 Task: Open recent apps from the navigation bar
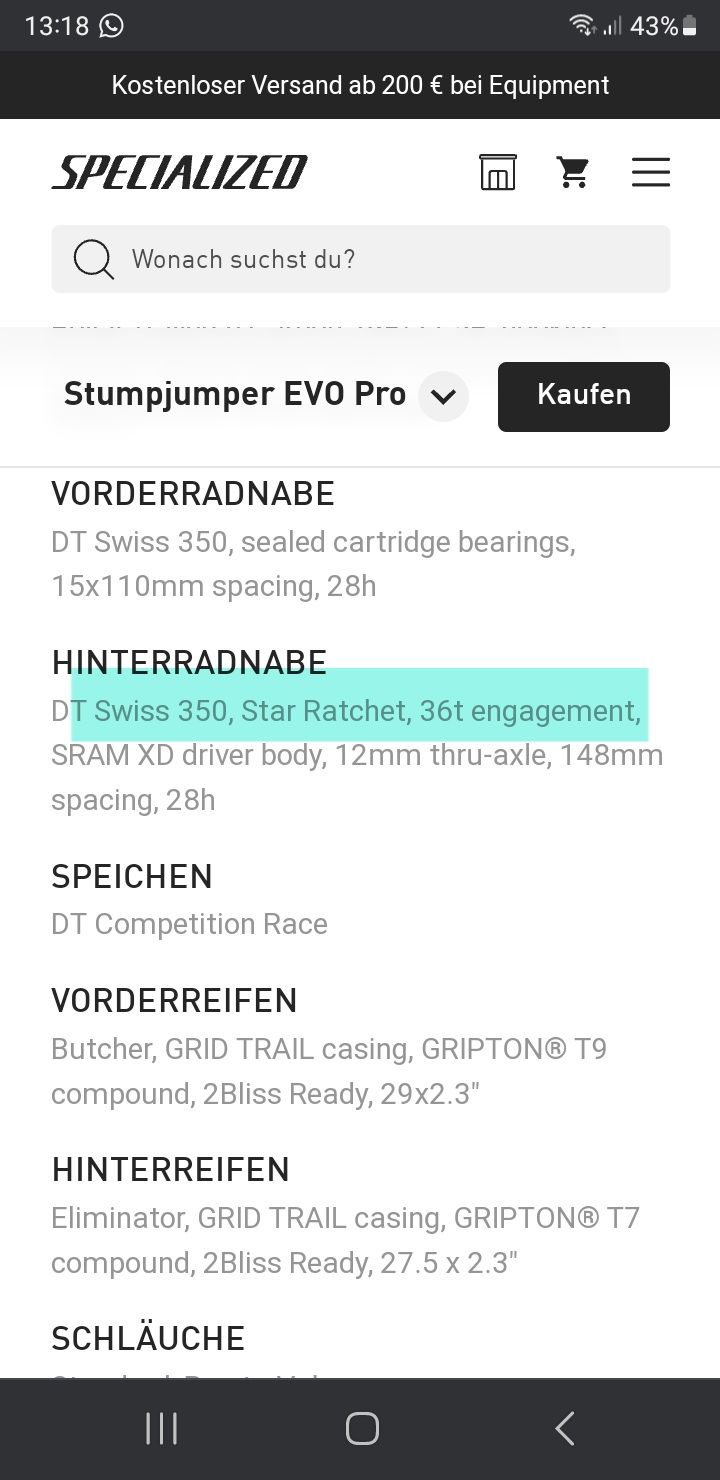[x=162, y=1428]
